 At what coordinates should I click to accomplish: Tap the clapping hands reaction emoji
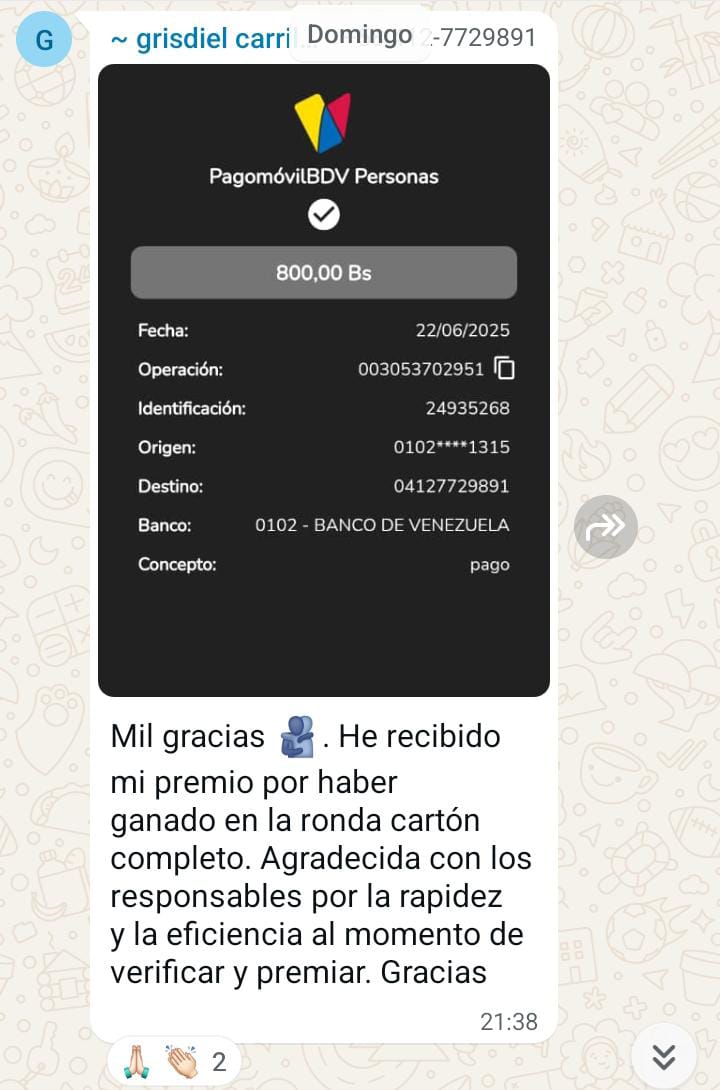click(180, 1058)
